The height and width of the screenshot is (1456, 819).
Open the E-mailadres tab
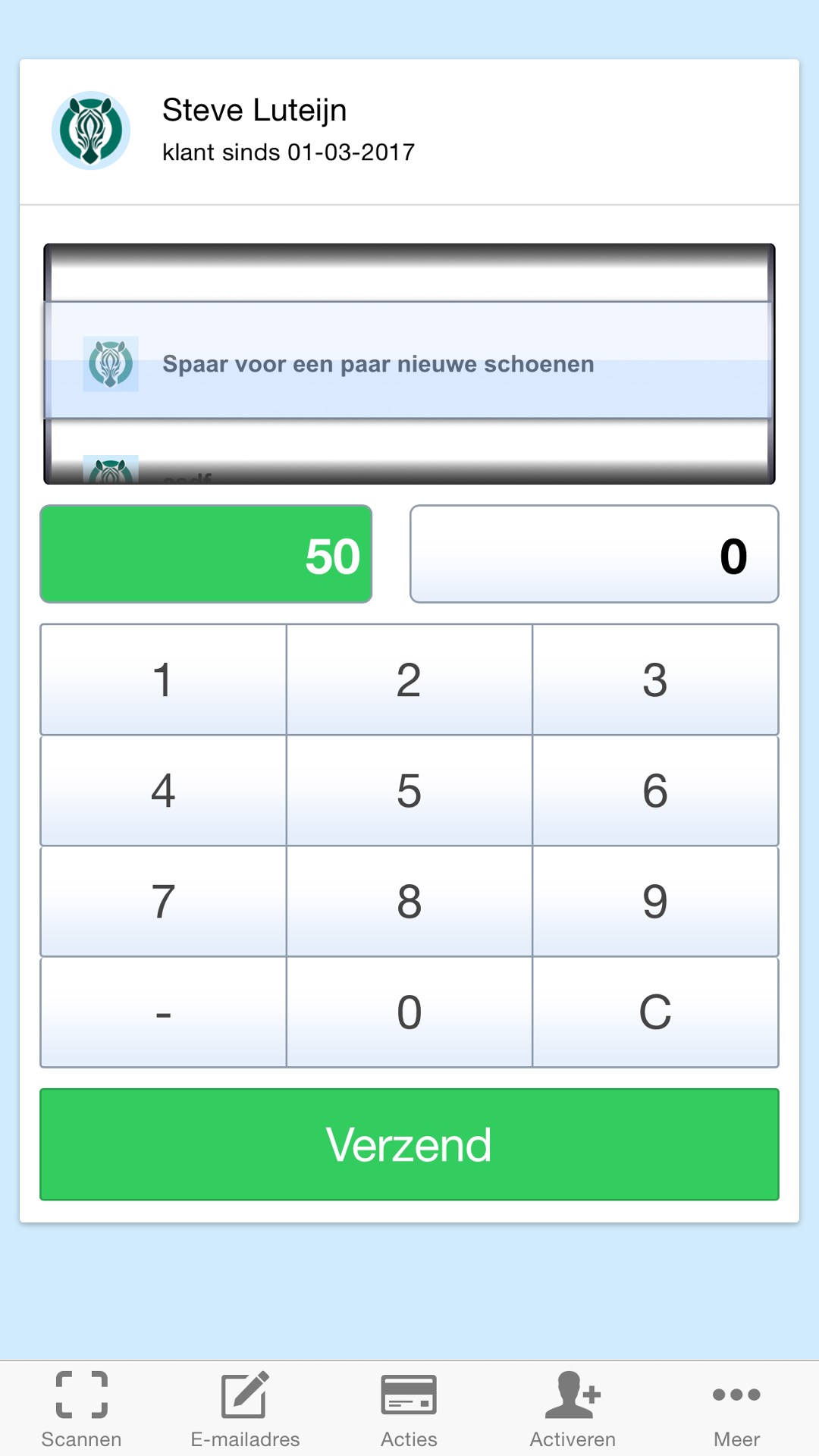point(245,1408)
